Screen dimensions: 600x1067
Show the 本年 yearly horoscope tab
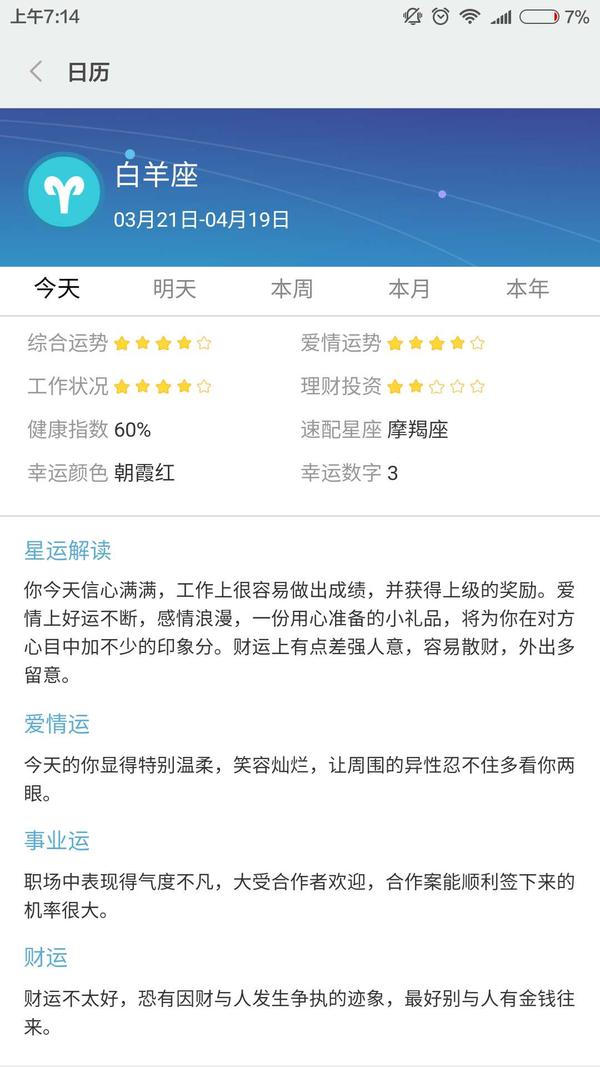527,289
